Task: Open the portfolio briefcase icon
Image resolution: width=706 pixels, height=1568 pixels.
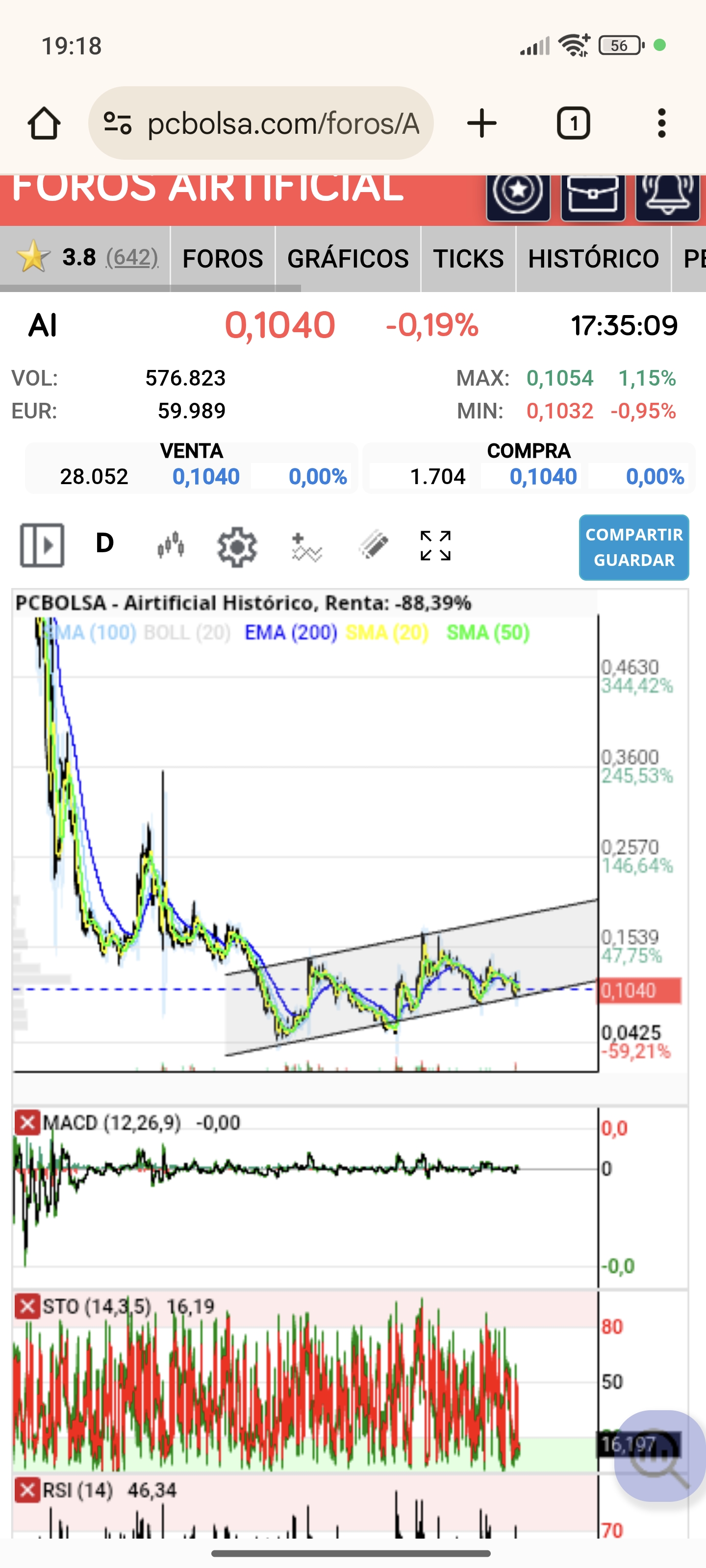Action: pyautogui.click(x=593, y=195)
